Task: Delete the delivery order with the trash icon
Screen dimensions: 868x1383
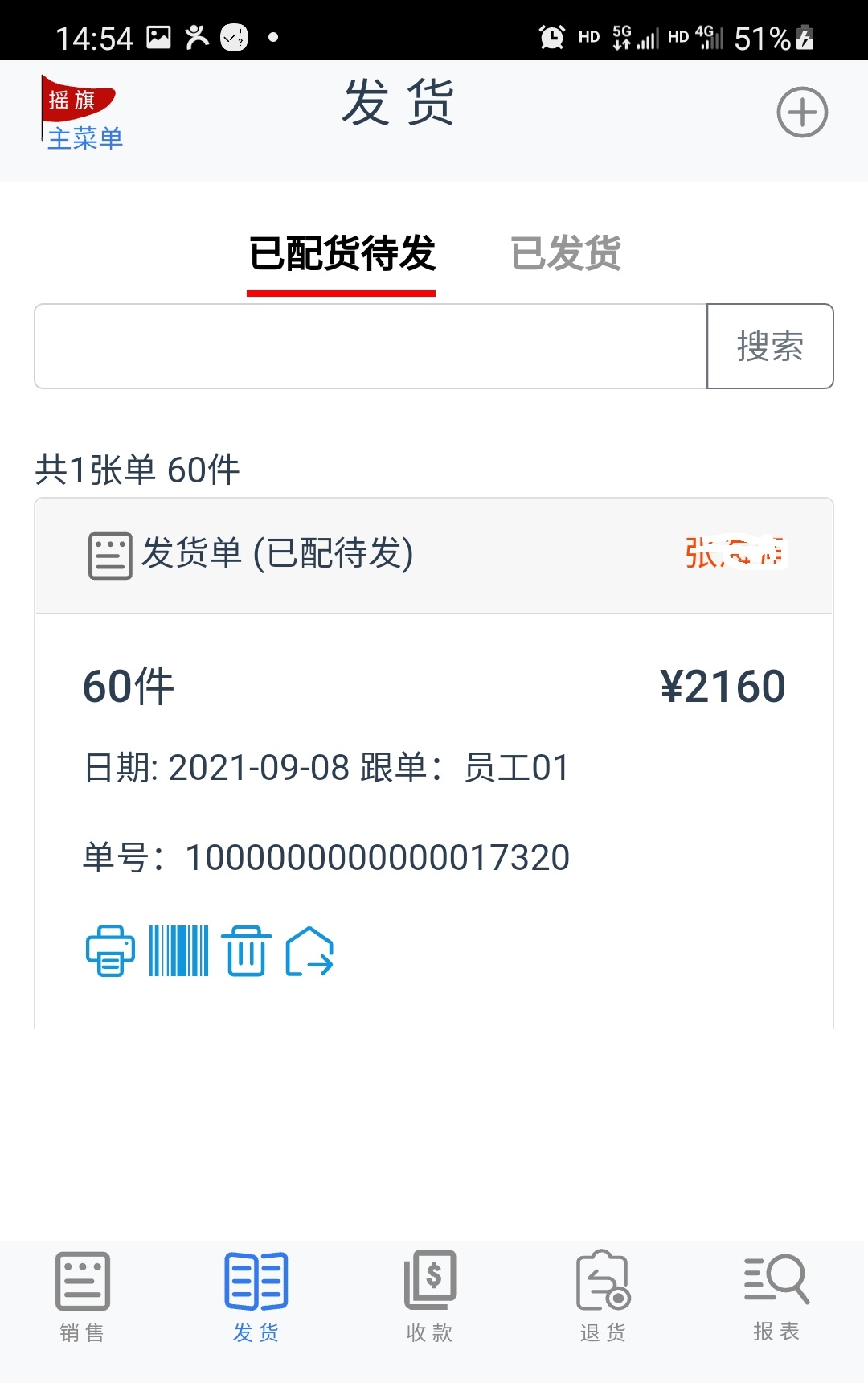Action: 246,950
